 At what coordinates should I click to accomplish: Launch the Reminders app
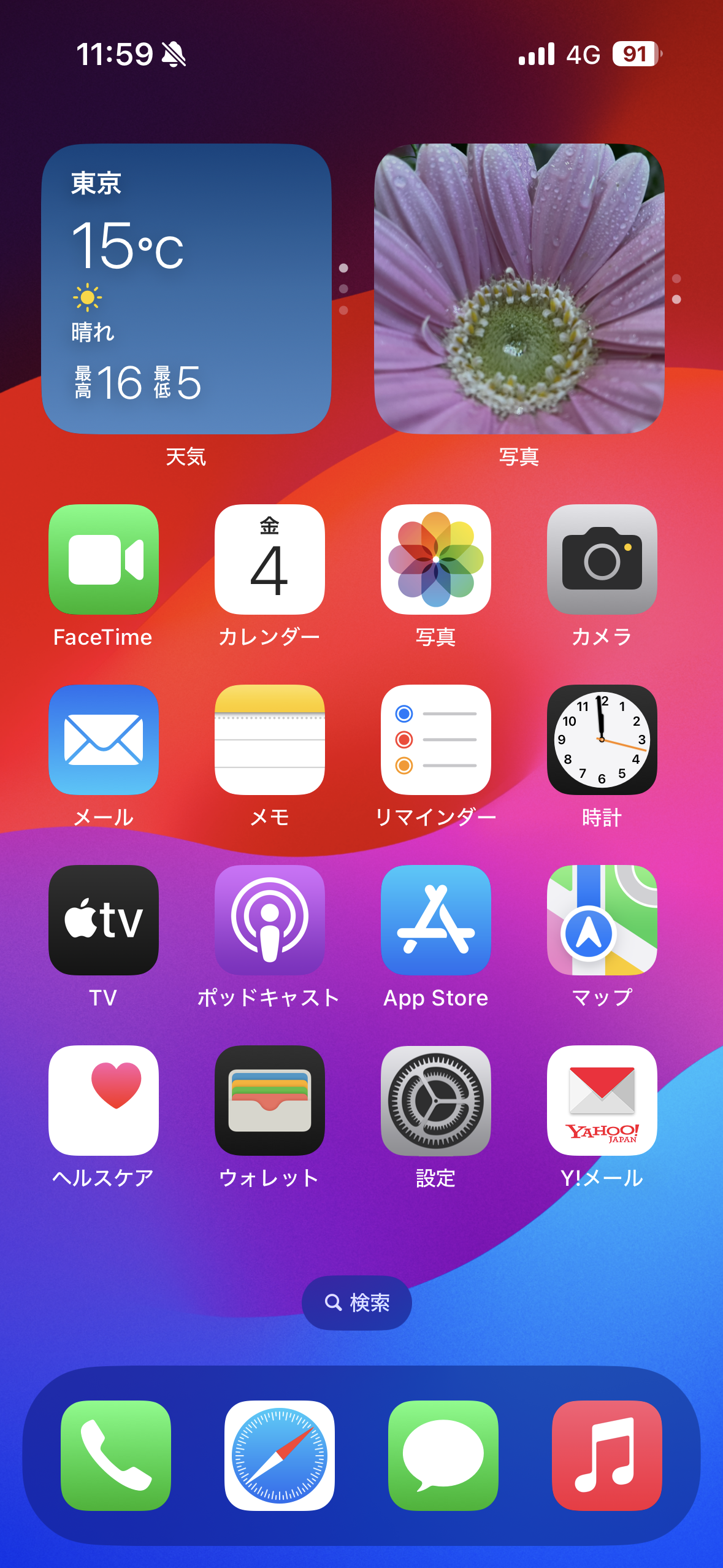436,740
